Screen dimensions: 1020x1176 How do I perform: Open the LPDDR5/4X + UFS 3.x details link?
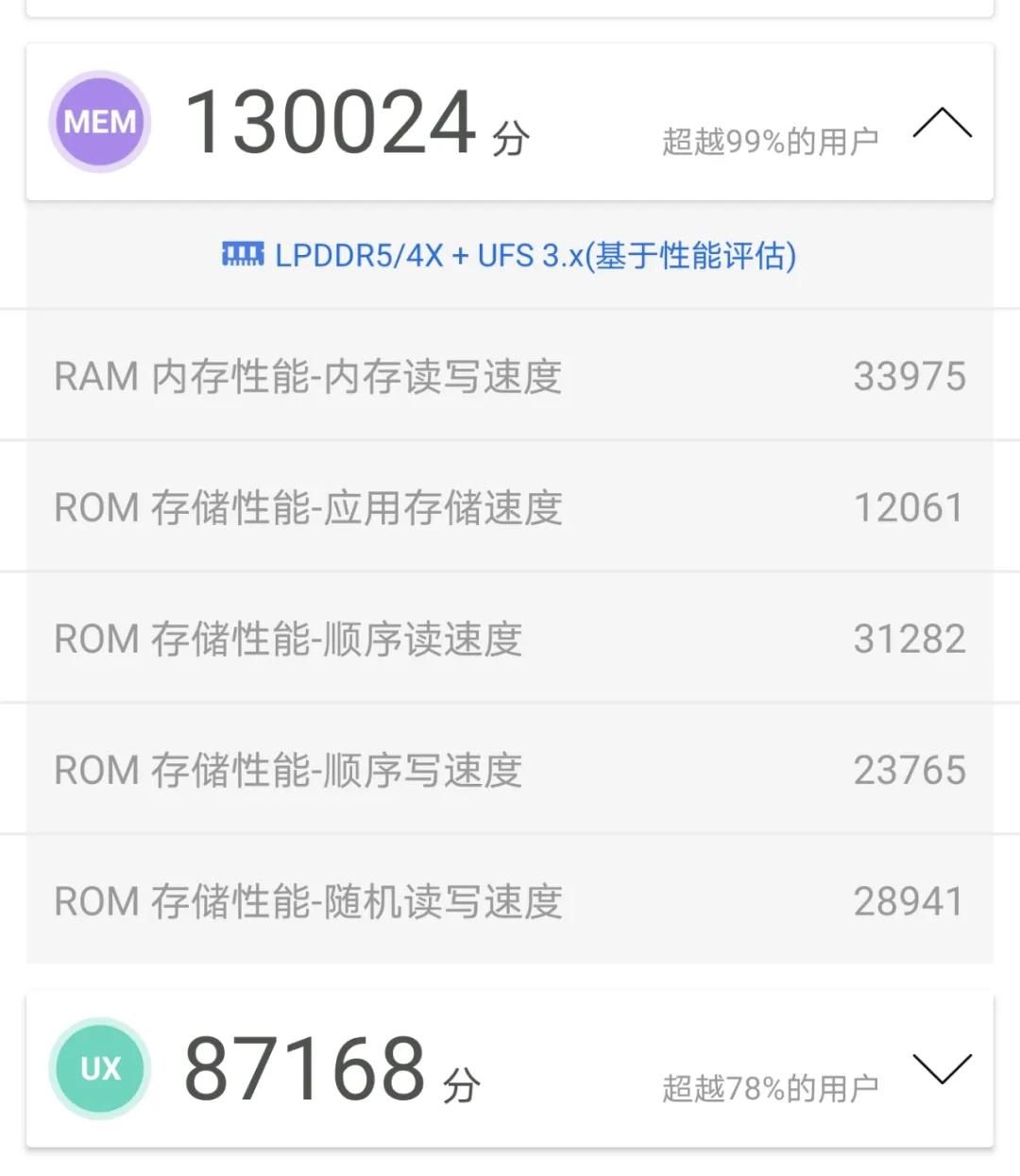pos(536,254)
